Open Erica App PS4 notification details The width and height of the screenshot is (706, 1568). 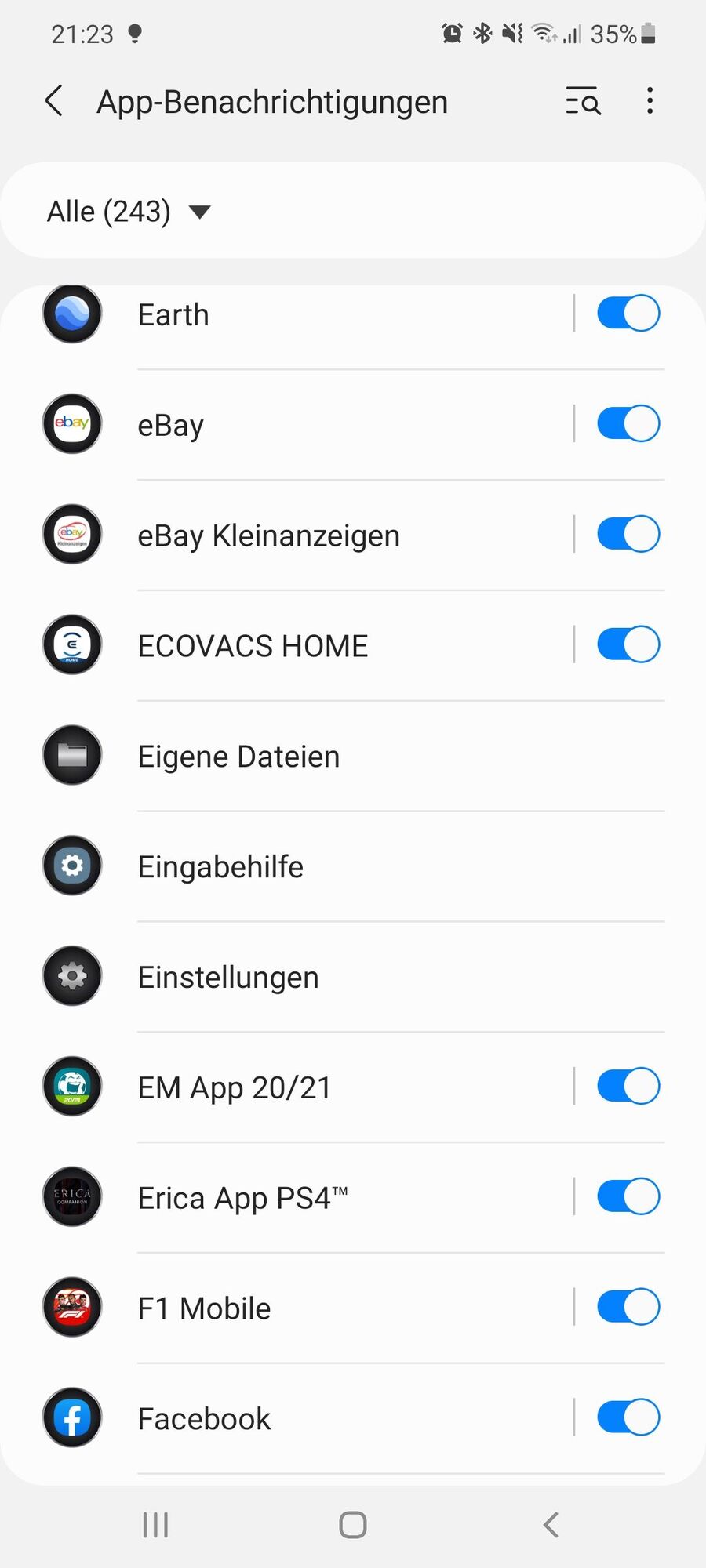pos(242,1198)
